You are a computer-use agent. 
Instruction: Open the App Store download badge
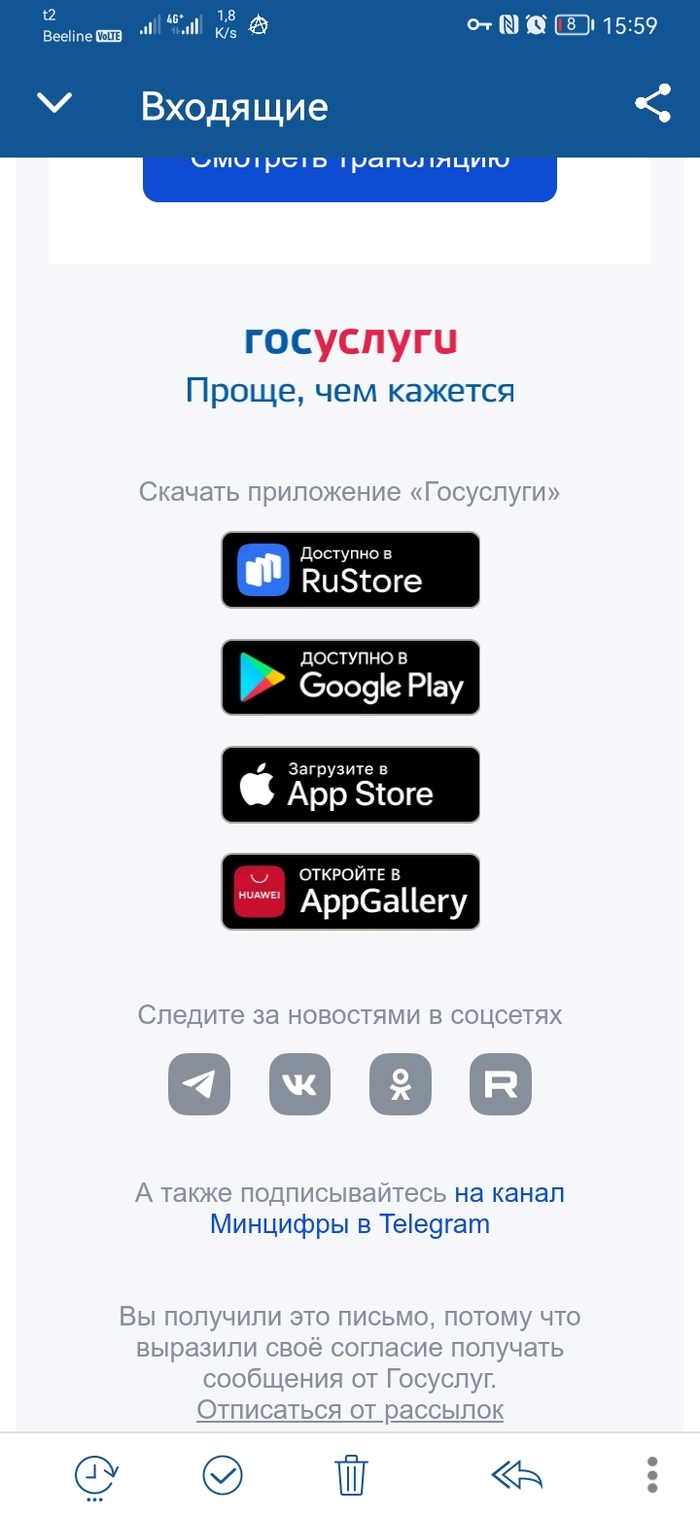point(350,785)
